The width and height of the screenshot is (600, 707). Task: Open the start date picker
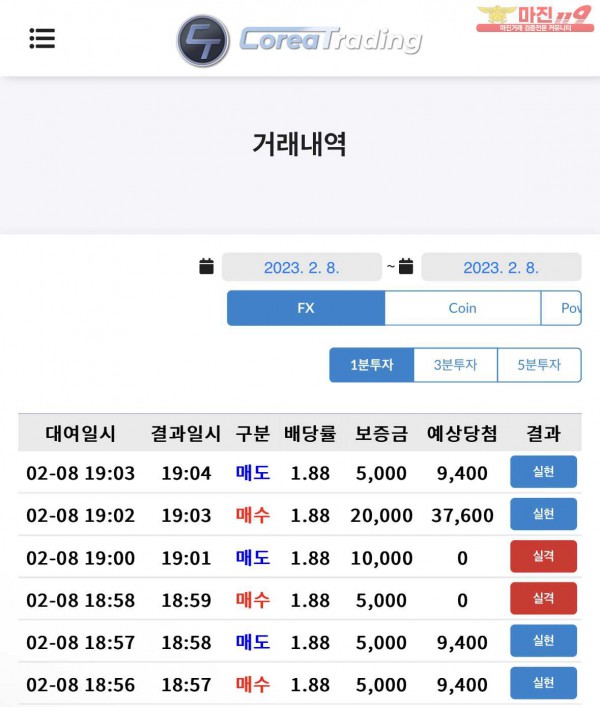[301, 267]
